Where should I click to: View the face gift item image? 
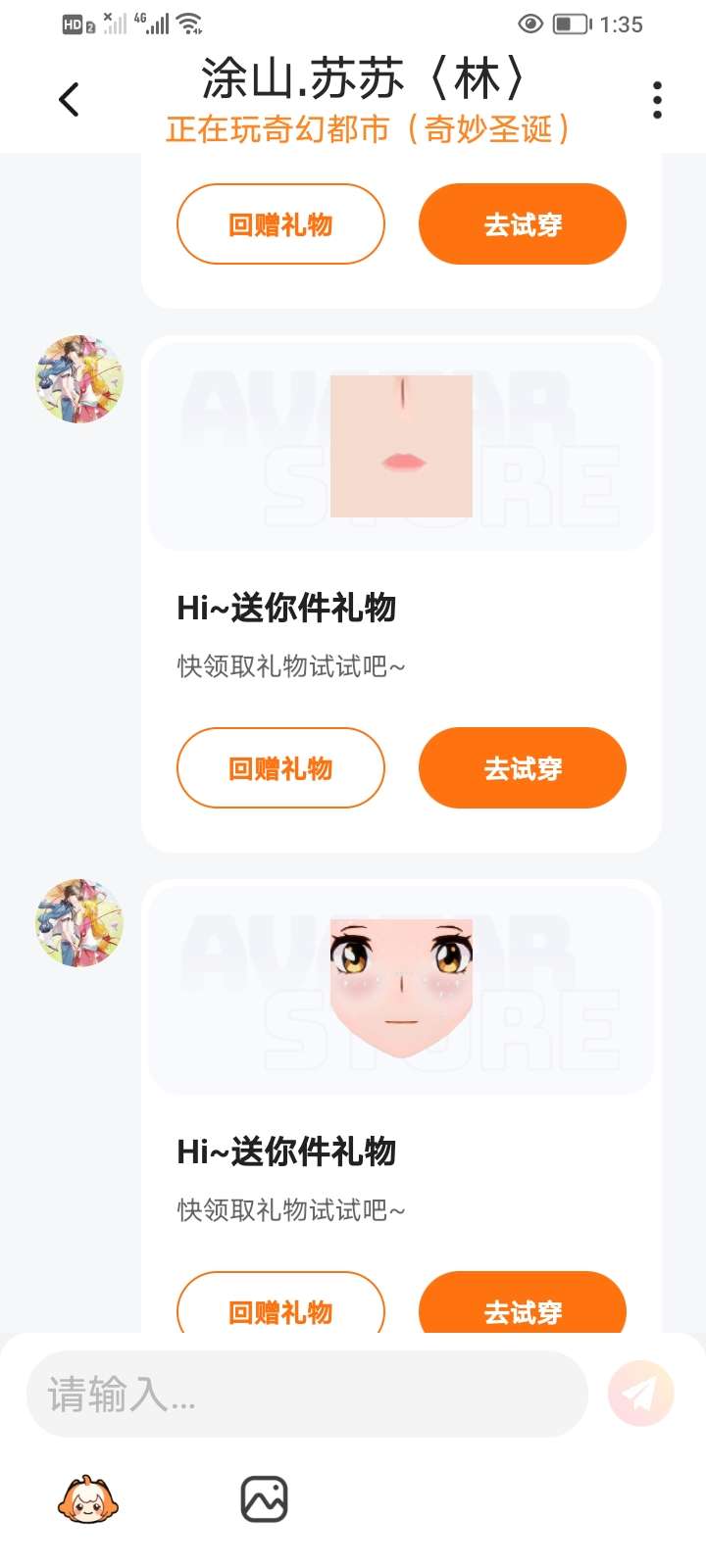401,988
